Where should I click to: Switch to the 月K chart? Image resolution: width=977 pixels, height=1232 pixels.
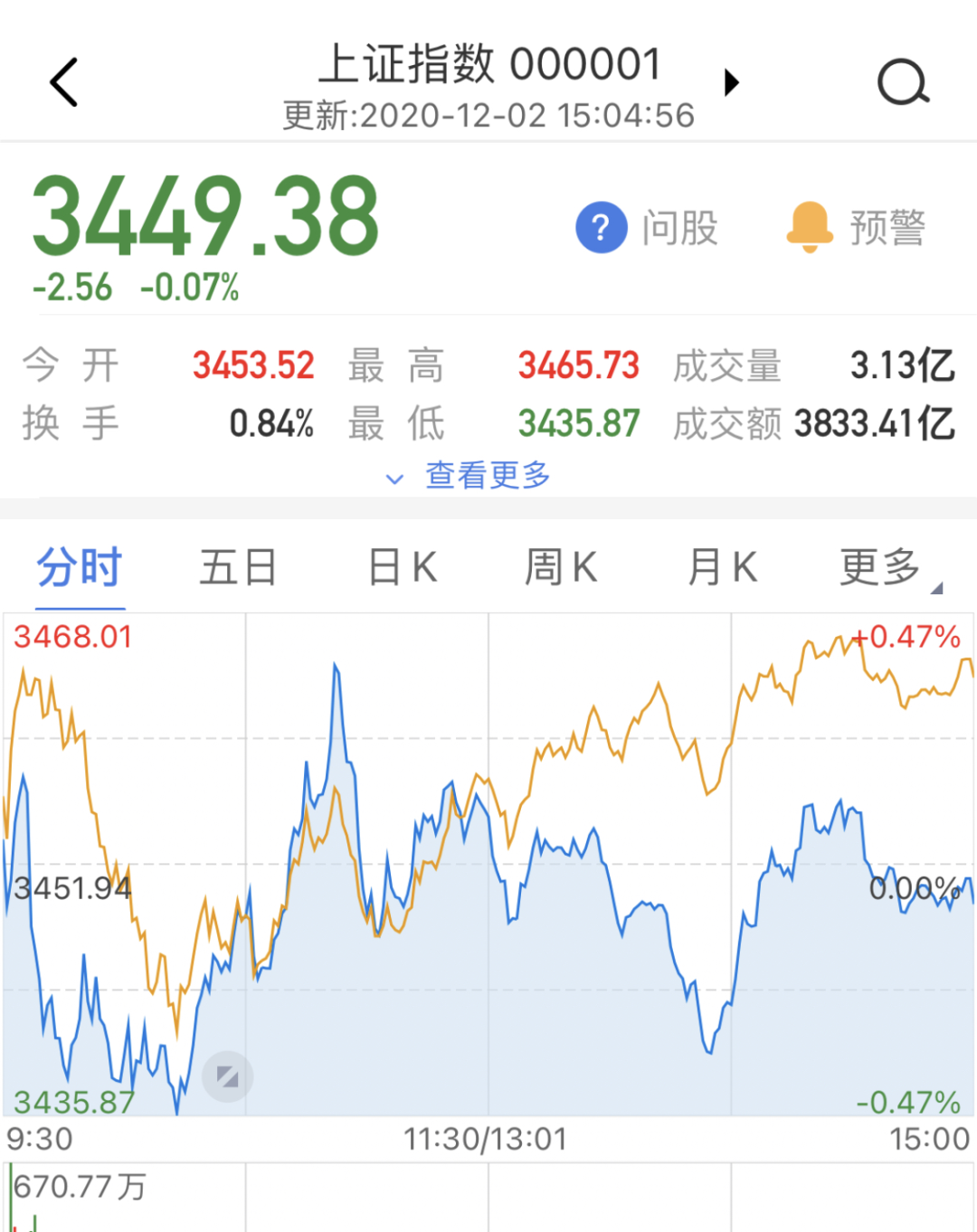click(x=722, y=568)
